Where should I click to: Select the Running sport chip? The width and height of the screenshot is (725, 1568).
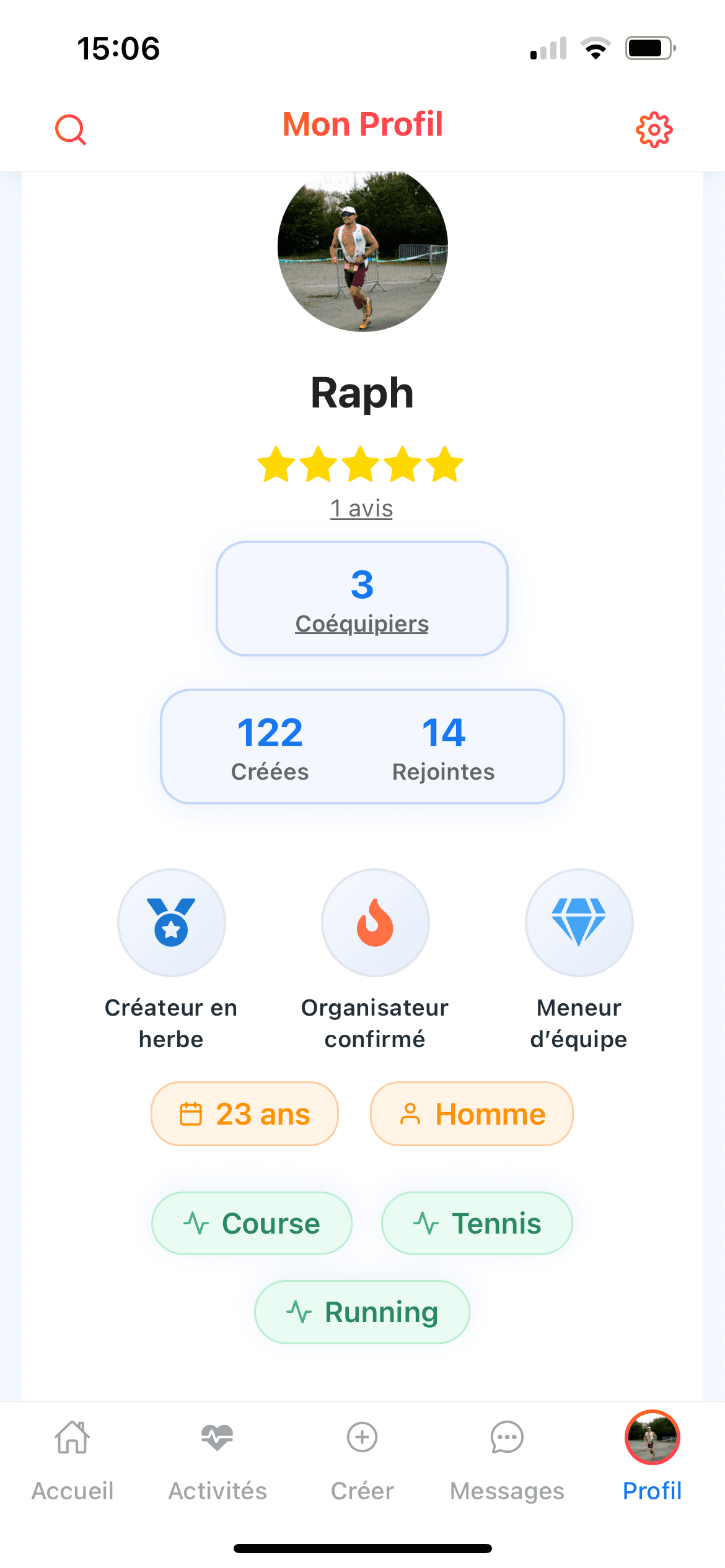[x=361, y=1312]
